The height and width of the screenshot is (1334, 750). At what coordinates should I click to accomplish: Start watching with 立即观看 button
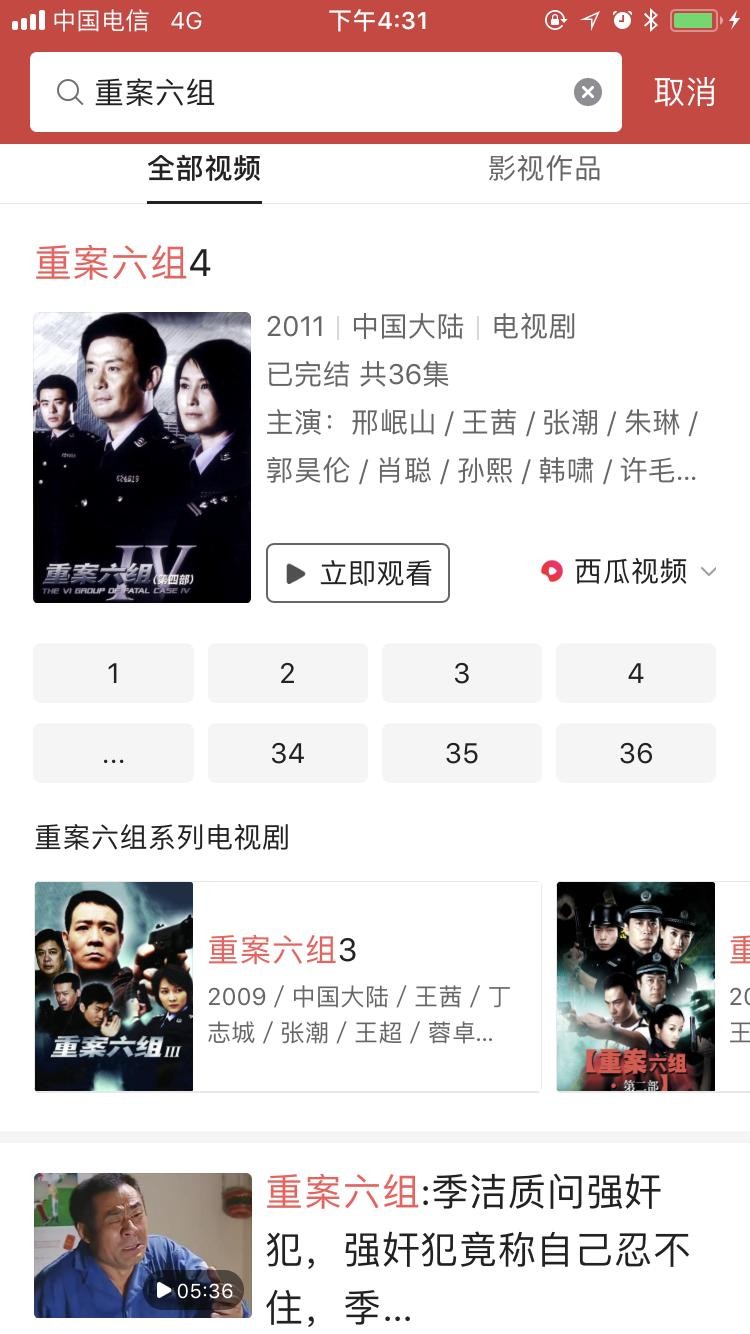click(358, 573)
